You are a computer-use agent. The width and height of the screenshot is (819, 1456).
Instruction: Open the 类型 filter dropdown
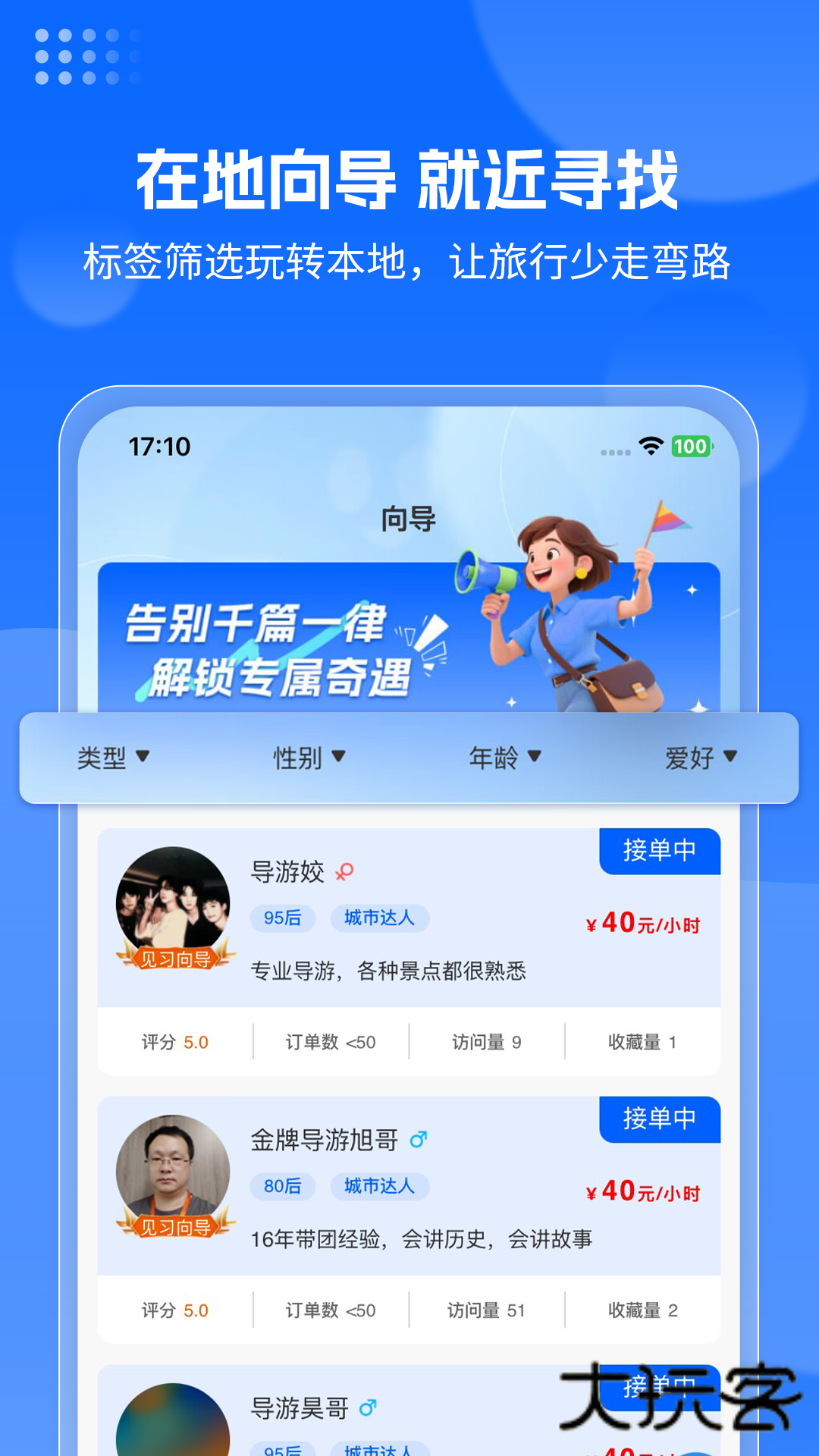[x=115, y=756]
